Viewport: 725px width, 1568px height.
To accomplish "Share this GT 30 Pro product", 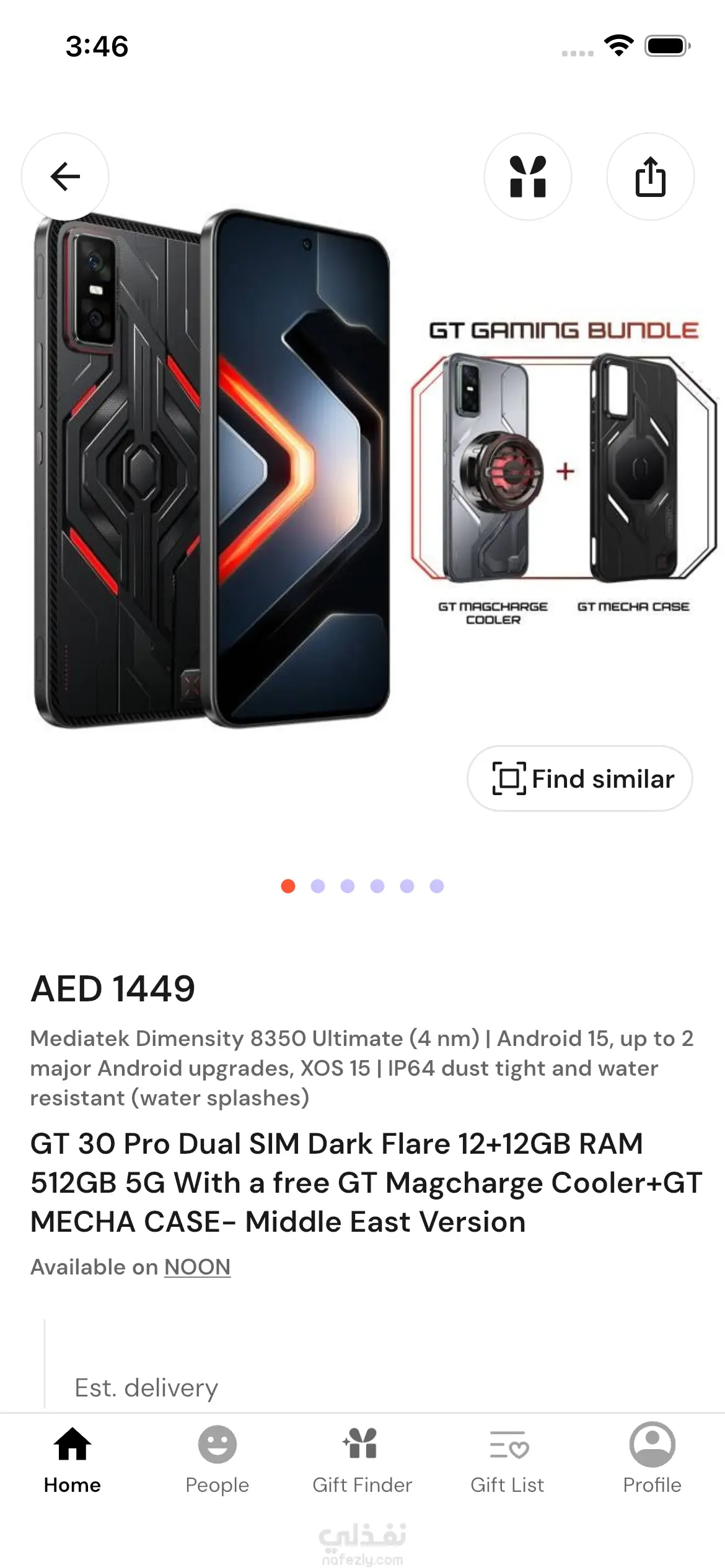I will (650, 176).
